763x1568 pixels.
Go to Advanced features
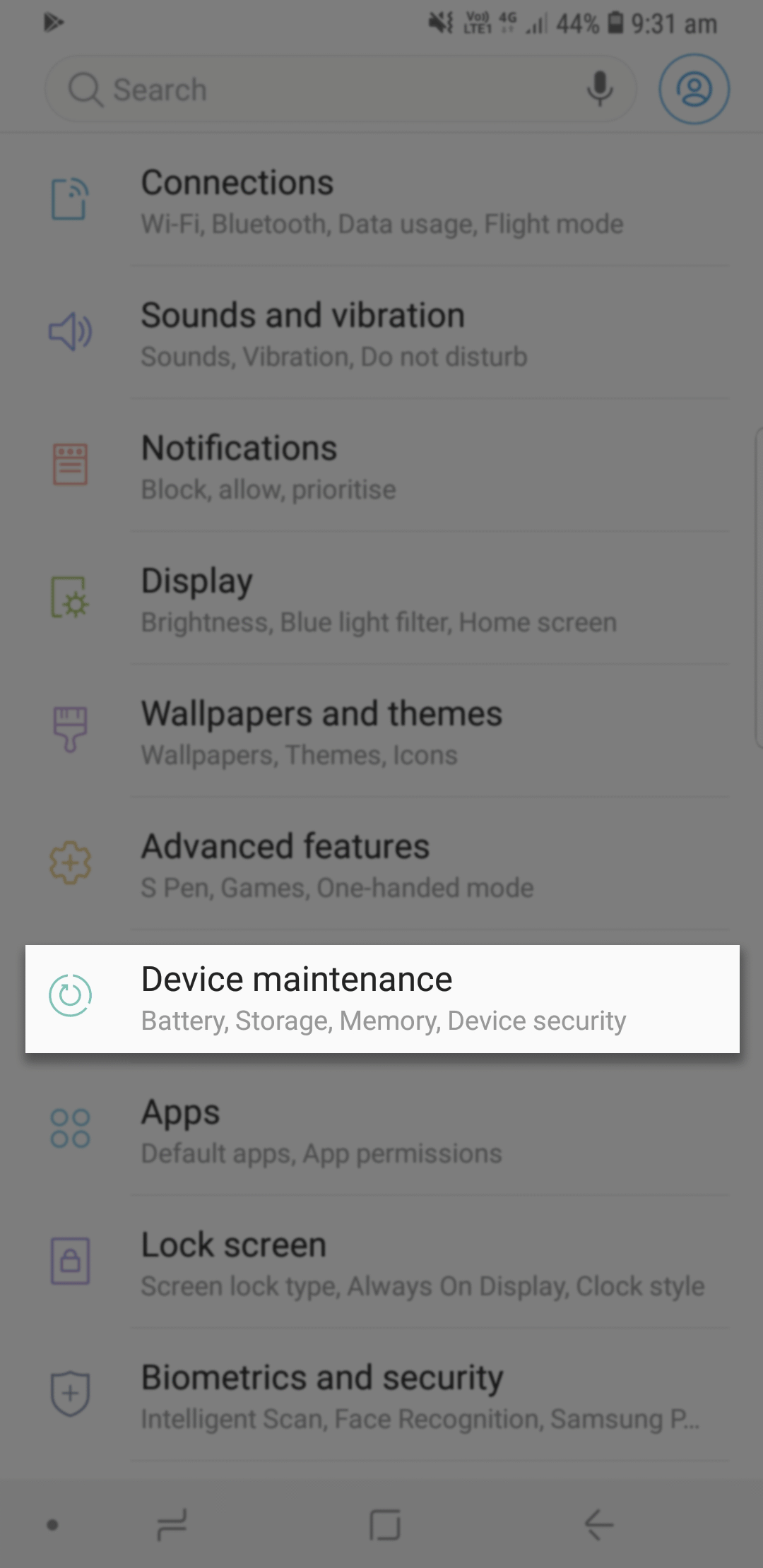pos(381,865)
